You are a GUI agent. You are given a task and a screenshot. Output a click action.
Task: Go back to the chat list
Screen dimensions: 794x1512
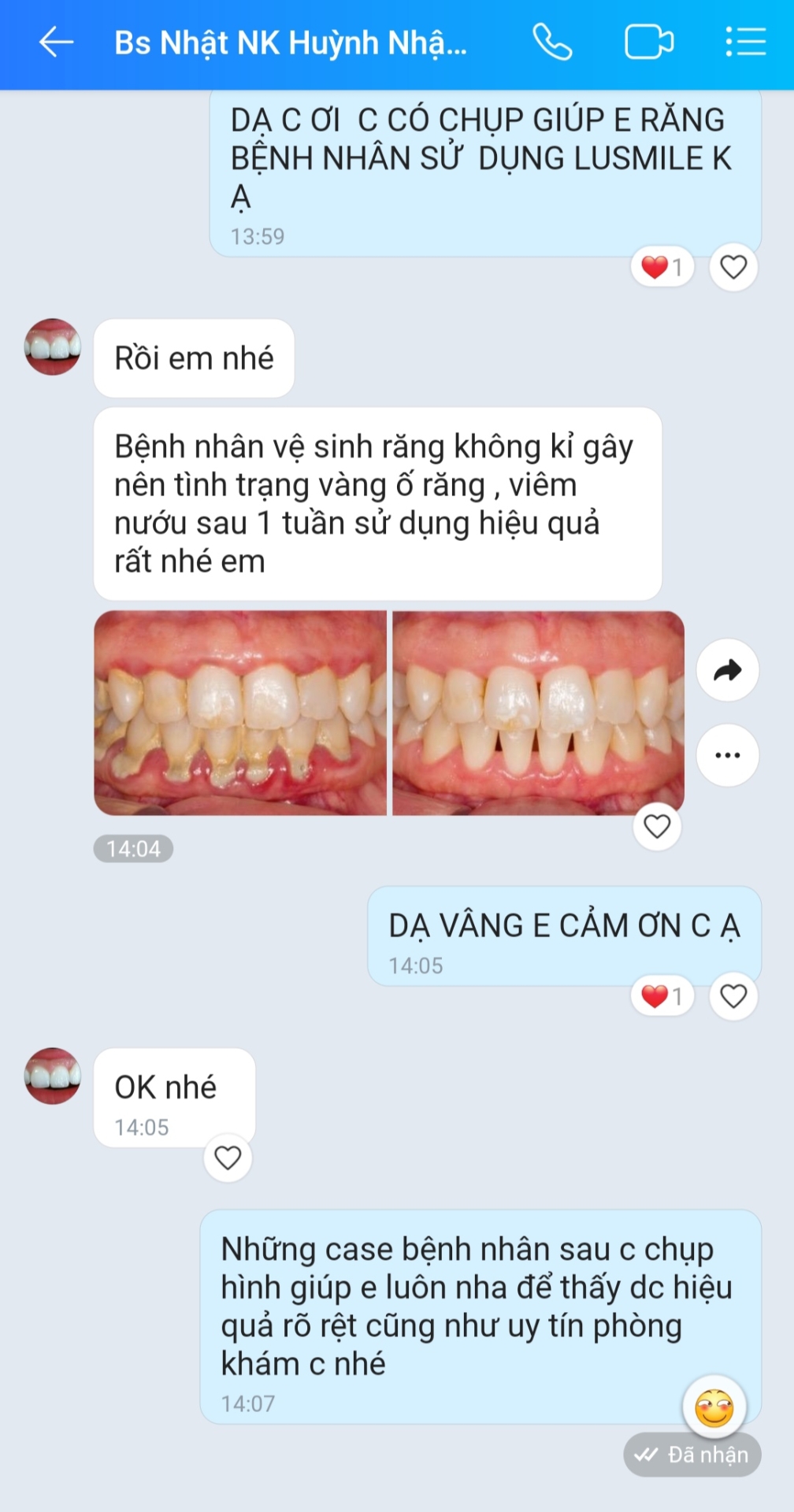click(x=56, y=42)
